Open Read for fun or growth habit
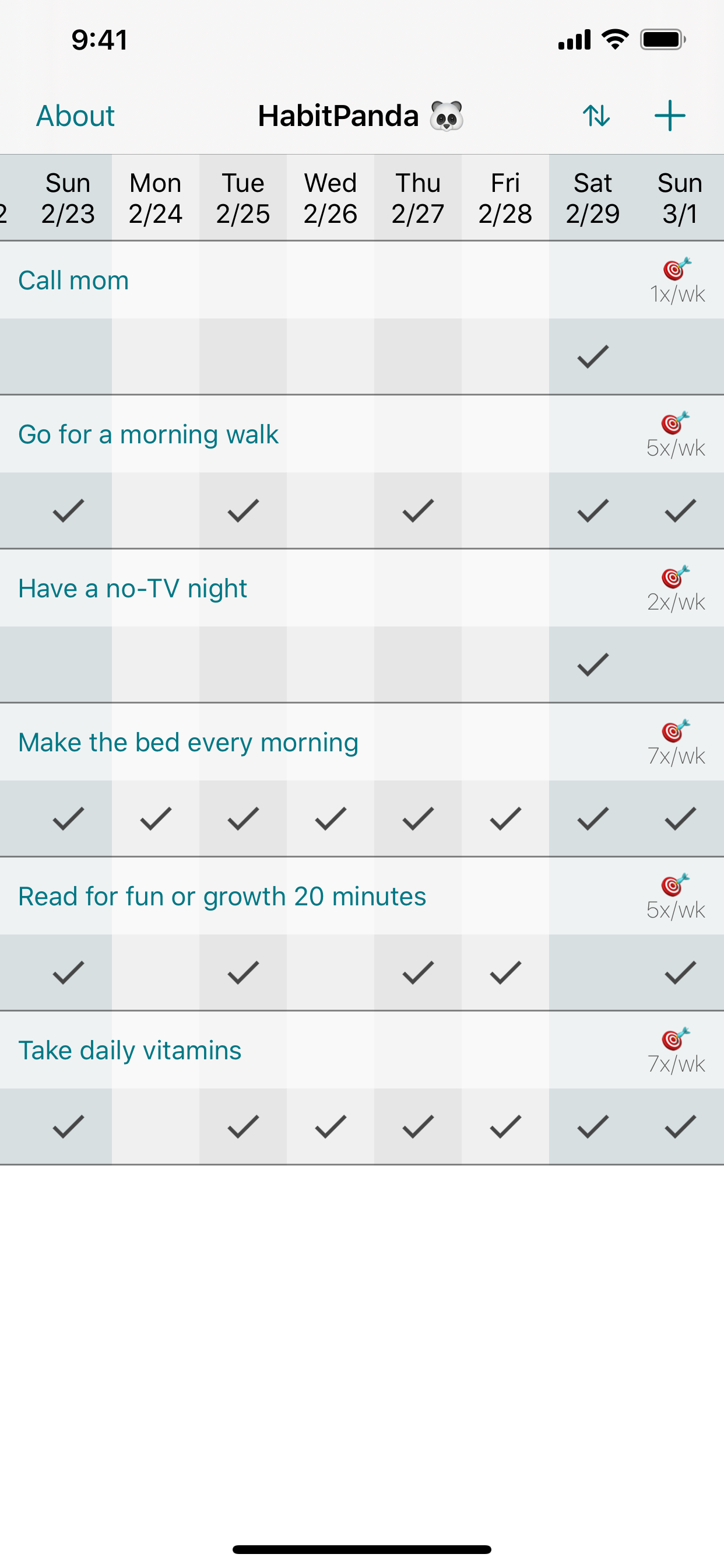 click(222, 897)
